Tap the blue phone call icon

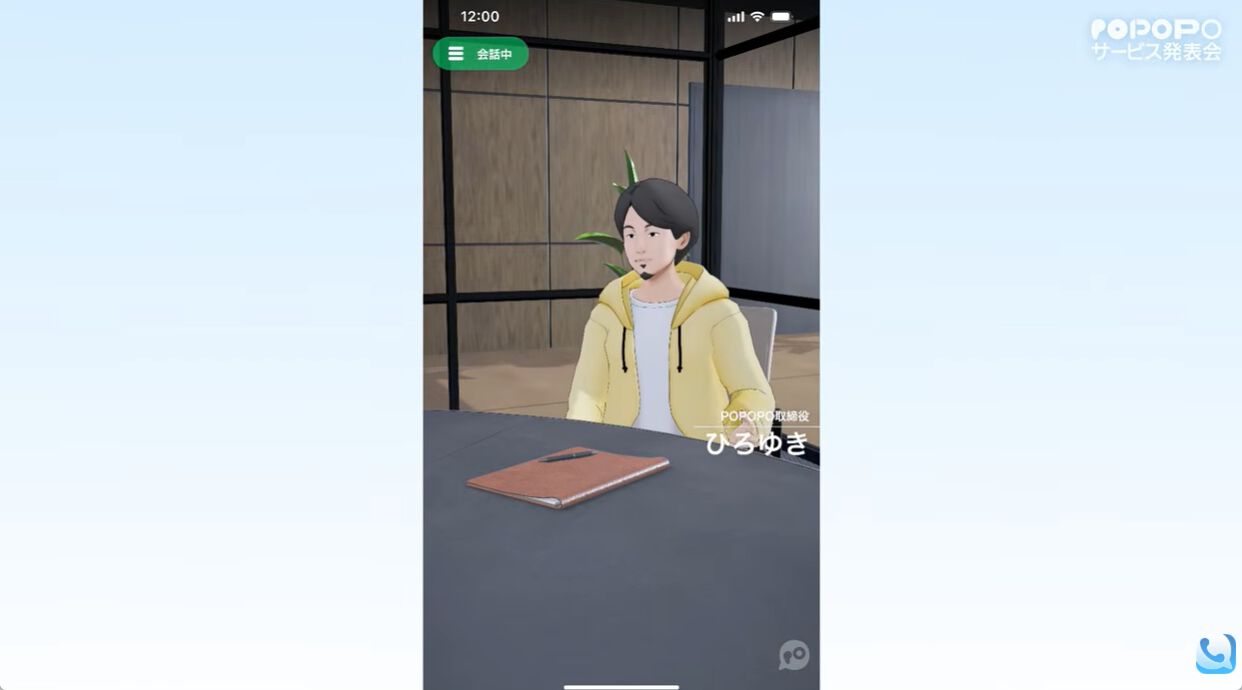click(x=1215, y=654)
